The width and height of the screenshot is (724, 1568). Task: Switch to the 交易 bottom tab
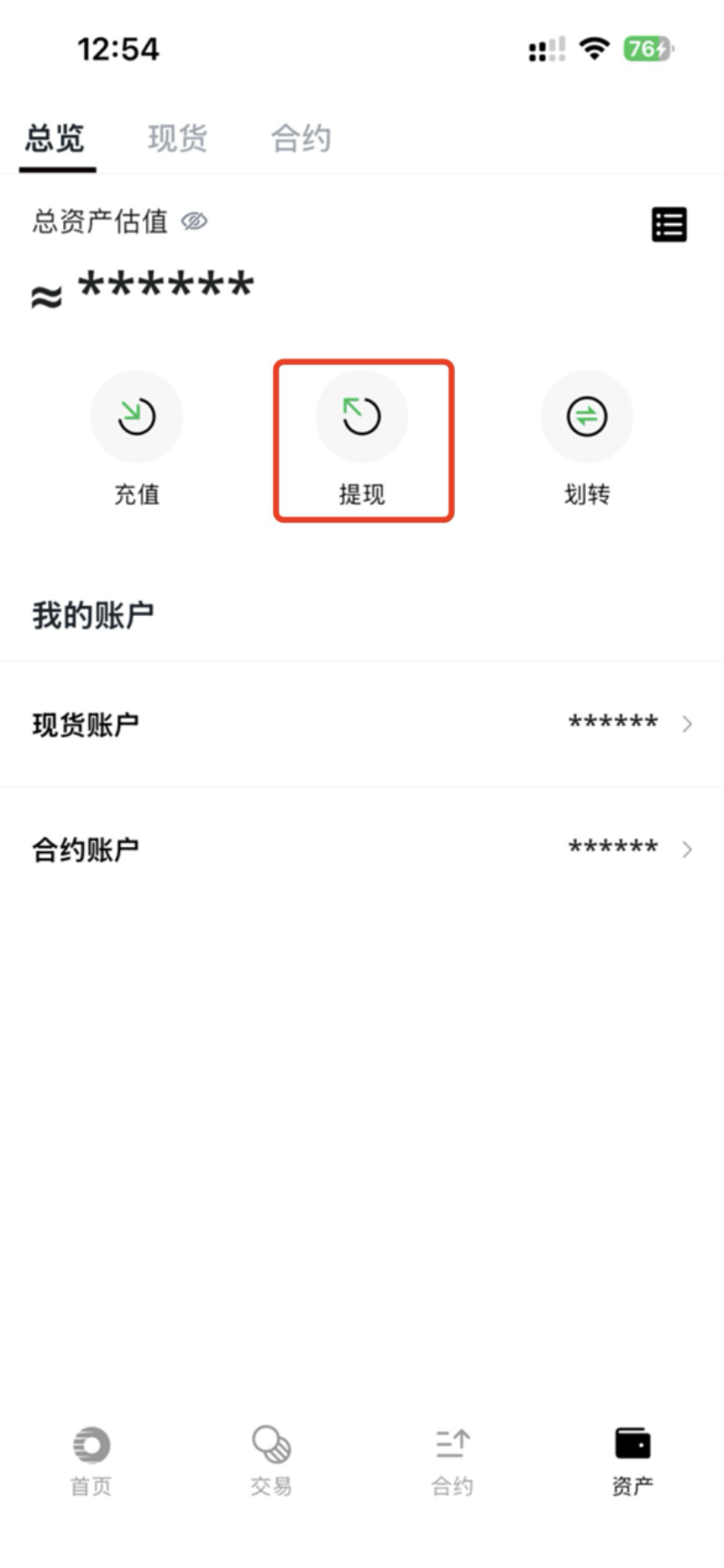click(x=271, y=1459)
